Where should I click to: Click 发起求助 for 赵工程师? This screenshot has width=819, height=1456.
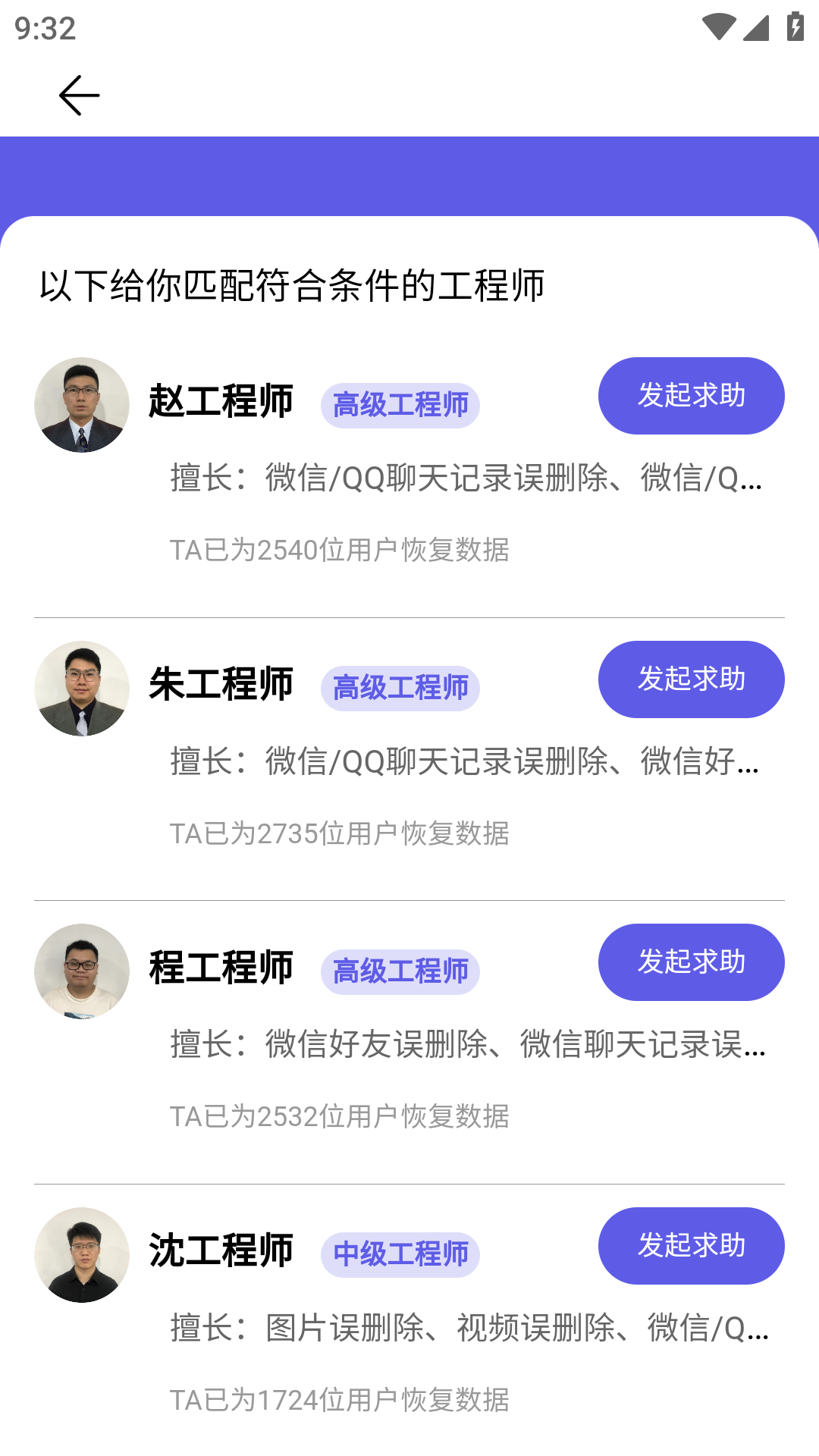pyautogui.click(x=691, y=395)
